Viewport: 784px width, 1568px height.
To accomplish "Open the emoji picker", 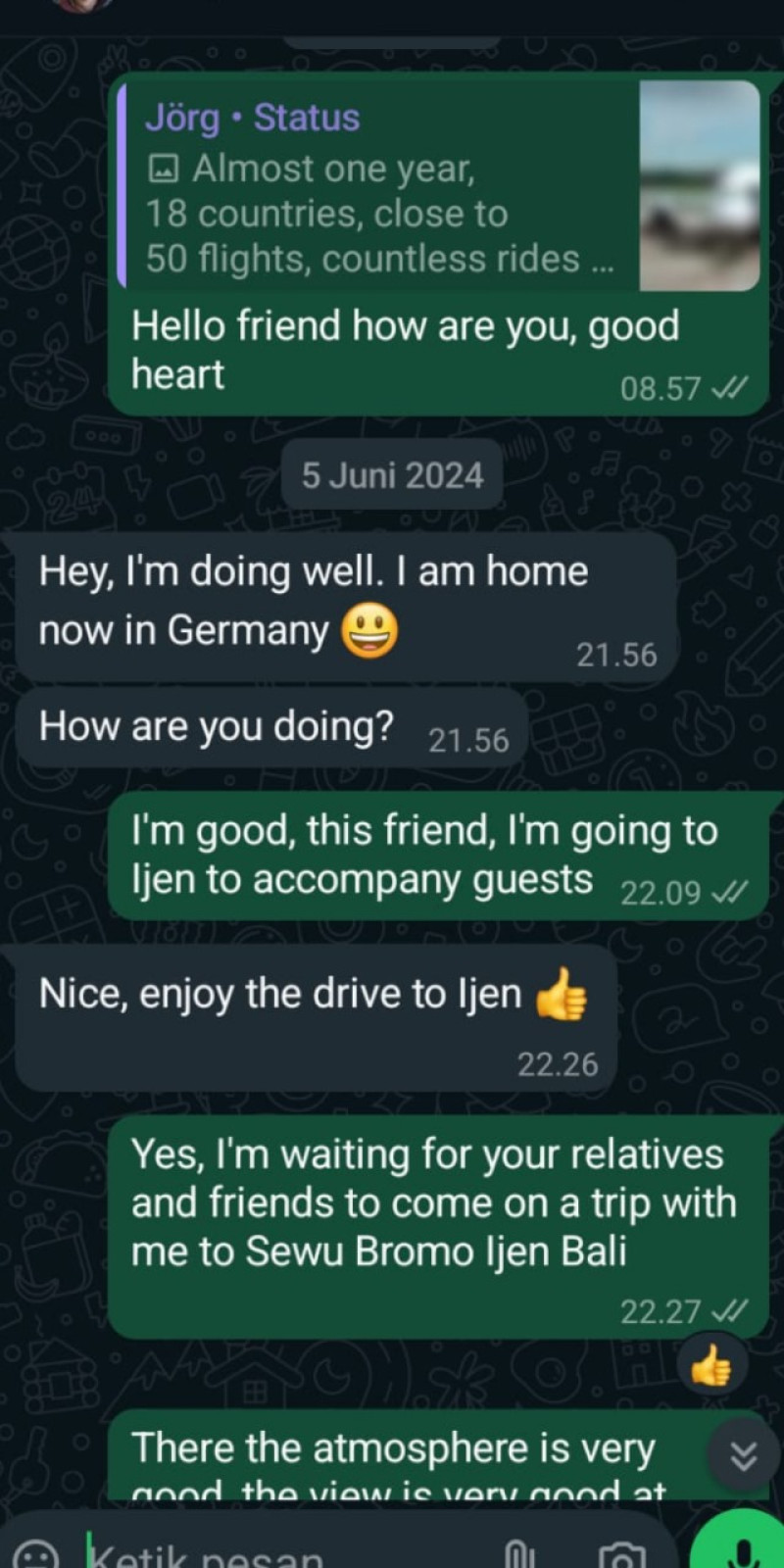I will (37, 1556).
